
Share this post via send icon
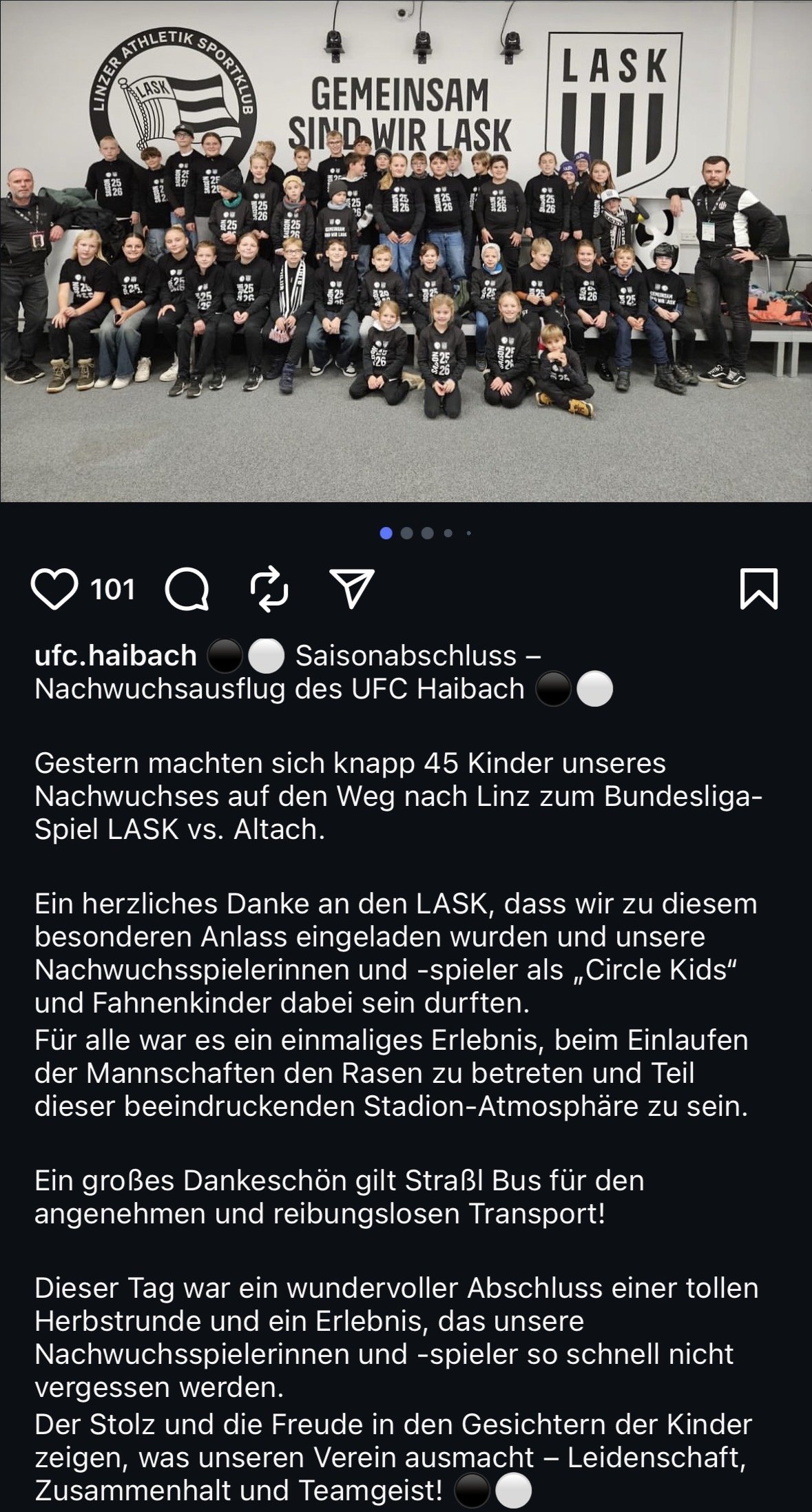[x=351, y=590]
